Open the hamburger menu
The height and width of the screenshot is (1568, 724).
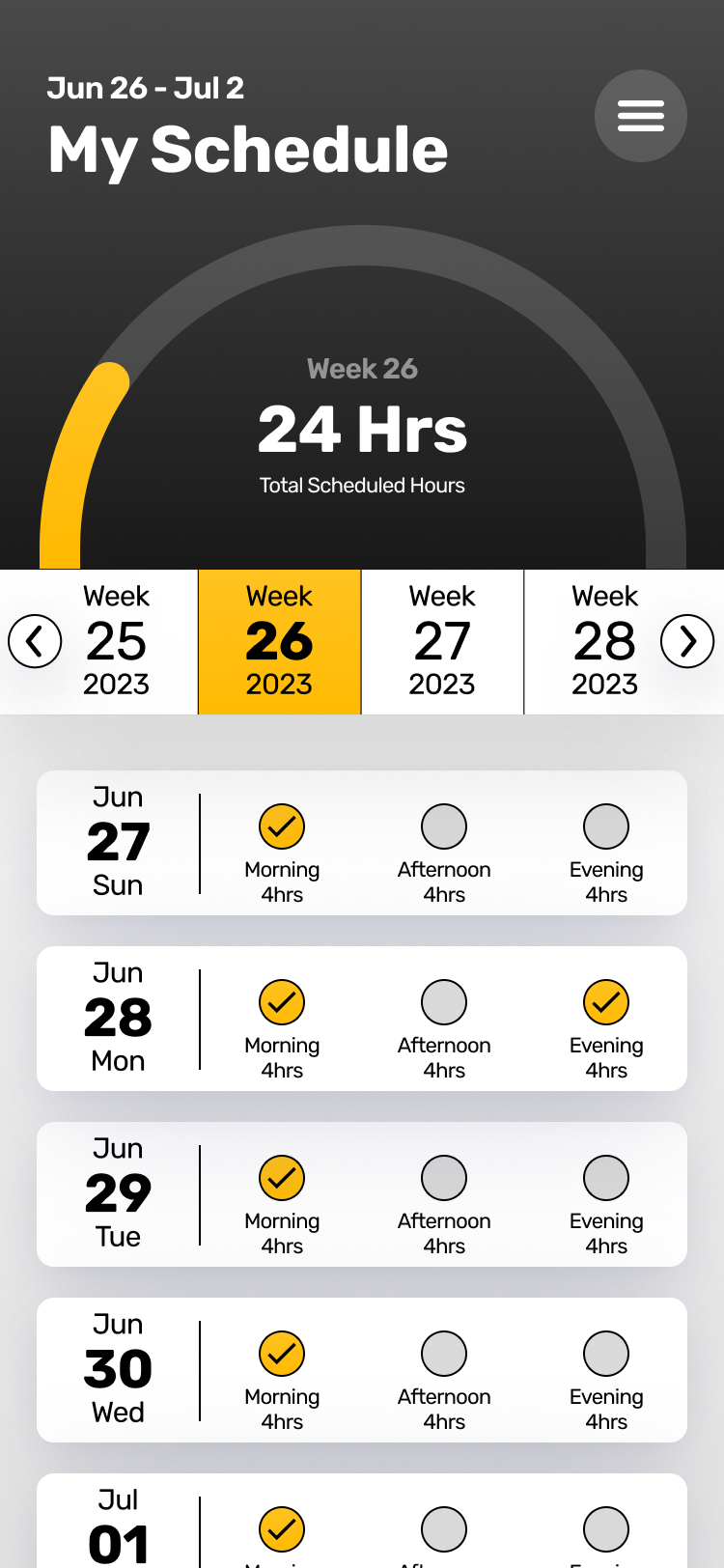pyautogui.click(x=640, y=116)
